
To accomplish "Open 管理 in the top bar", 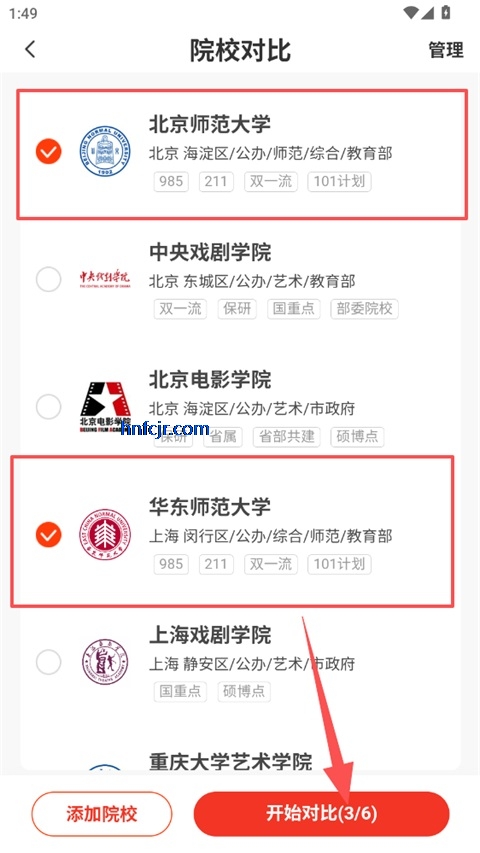I will coord(446,50).
